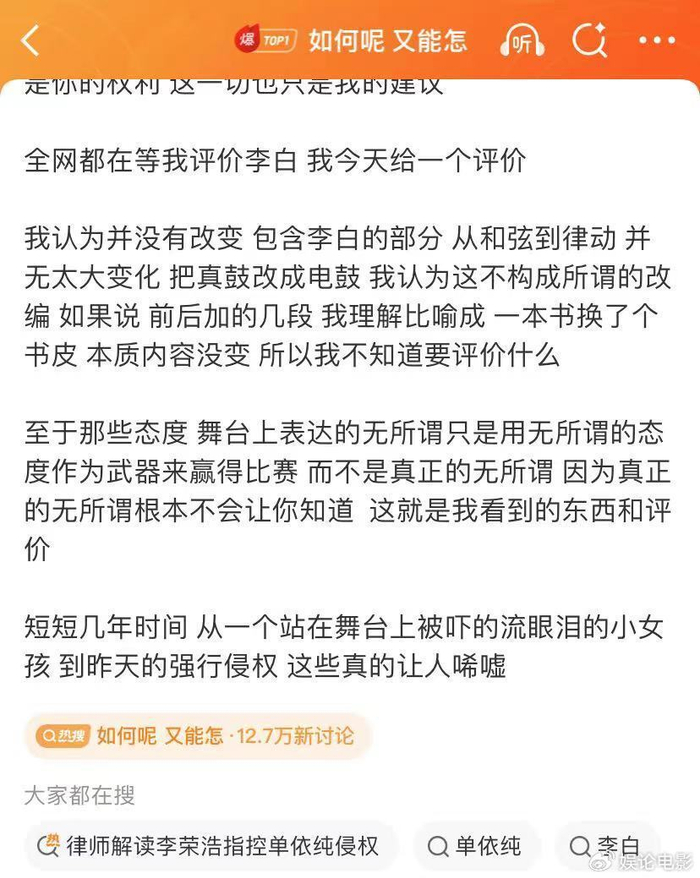Open the search icon in the top bar

point(589,41)
